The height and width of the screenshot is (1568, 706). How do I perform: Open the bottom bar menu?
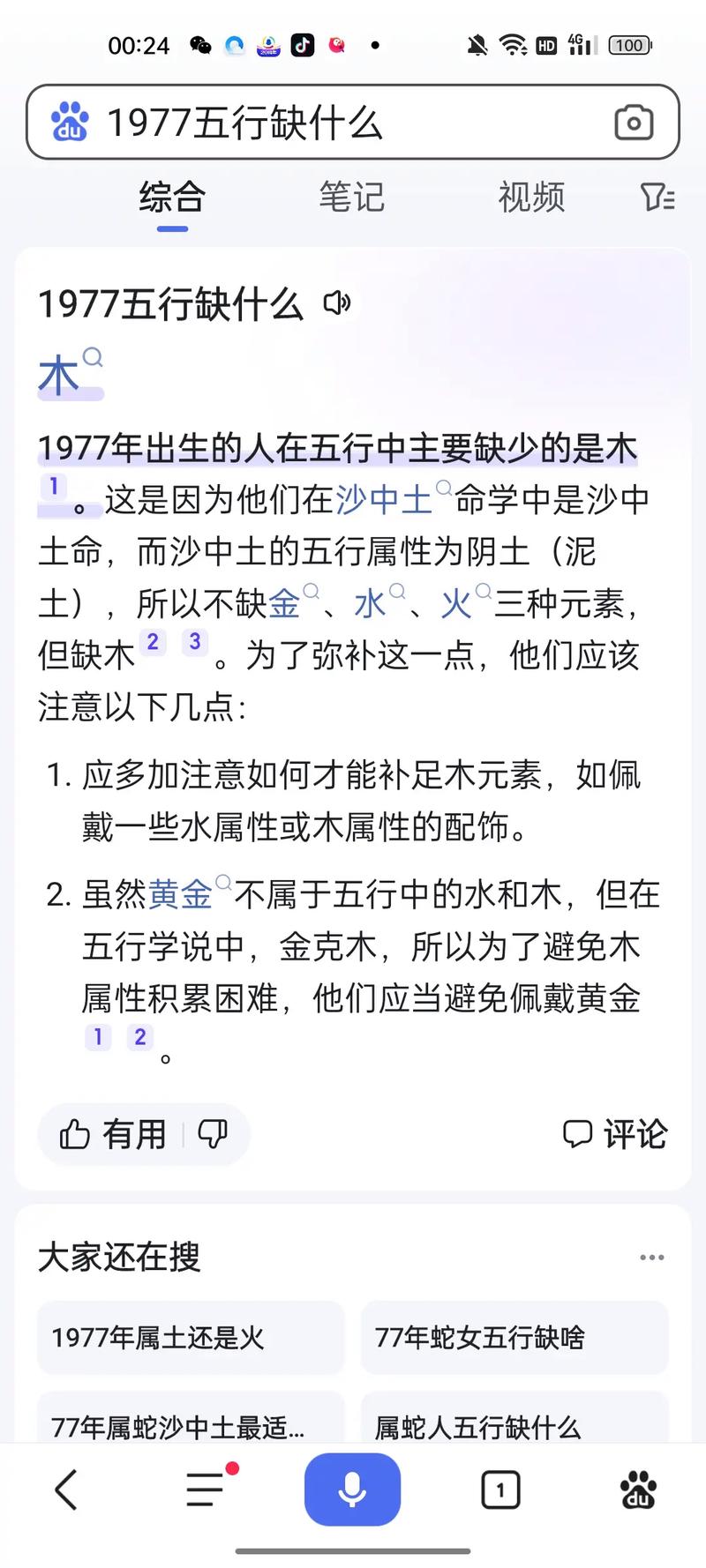click(207, 1490)
